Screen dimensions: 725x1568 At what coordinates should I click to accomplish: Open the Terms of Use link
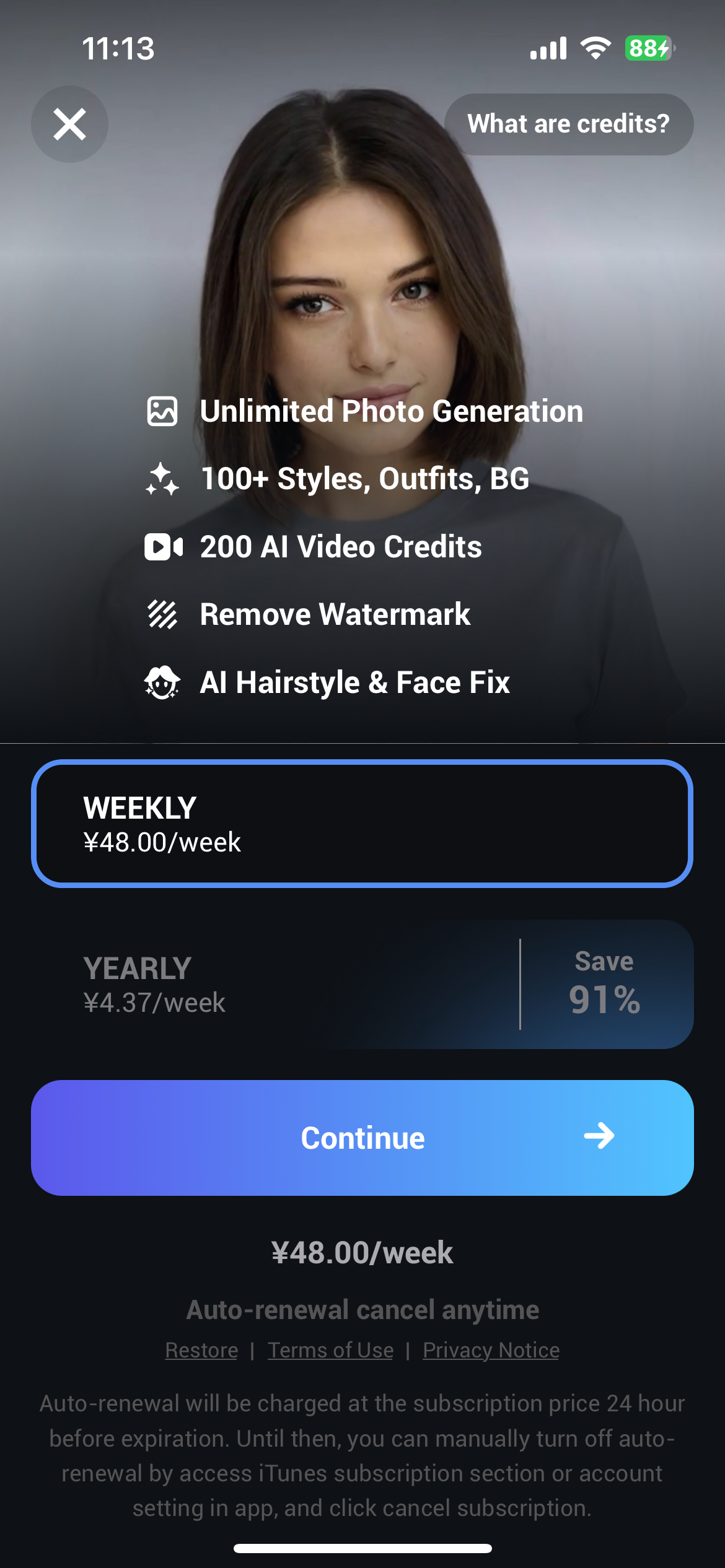[x=330, y=1350]
